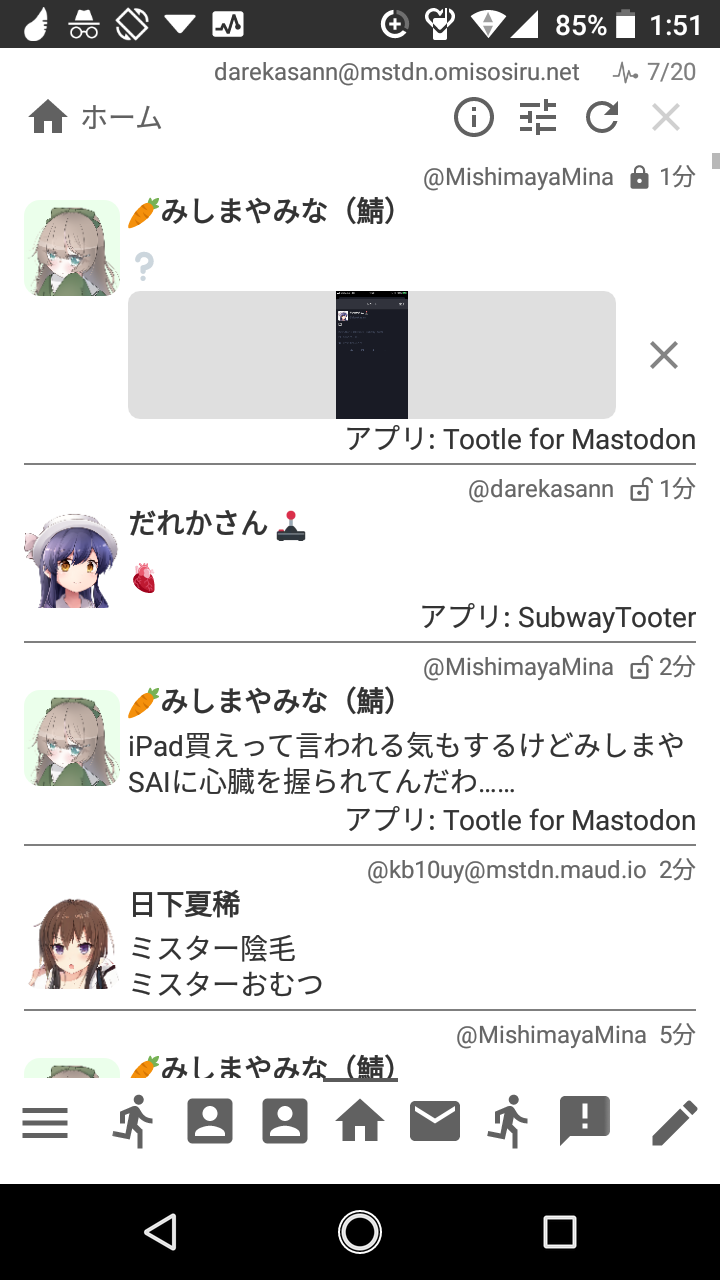720x1280 pixels.
Task: Open 日下夏稀's profile picture
Action: (x=71, y=943)
